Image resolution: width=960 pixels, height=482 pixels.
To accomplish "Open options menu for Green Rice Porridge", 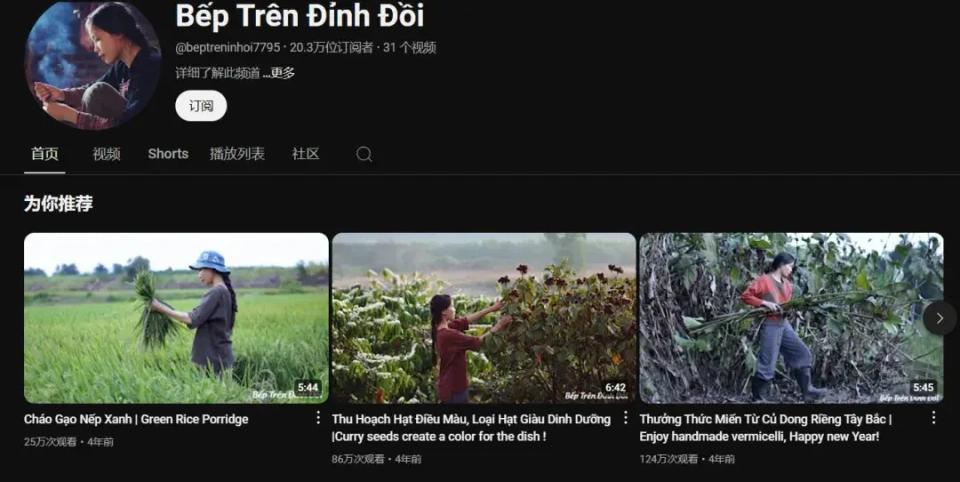I will 319,418.
